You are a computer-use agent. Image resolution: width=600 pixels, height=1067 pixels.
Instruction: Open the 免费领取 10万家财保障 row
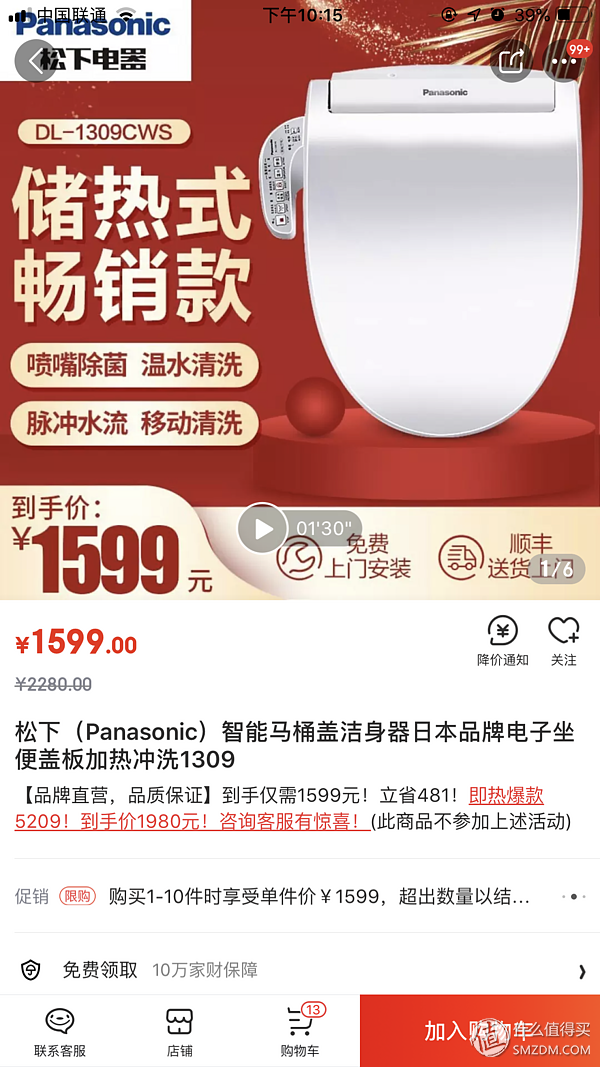(300, 970)
